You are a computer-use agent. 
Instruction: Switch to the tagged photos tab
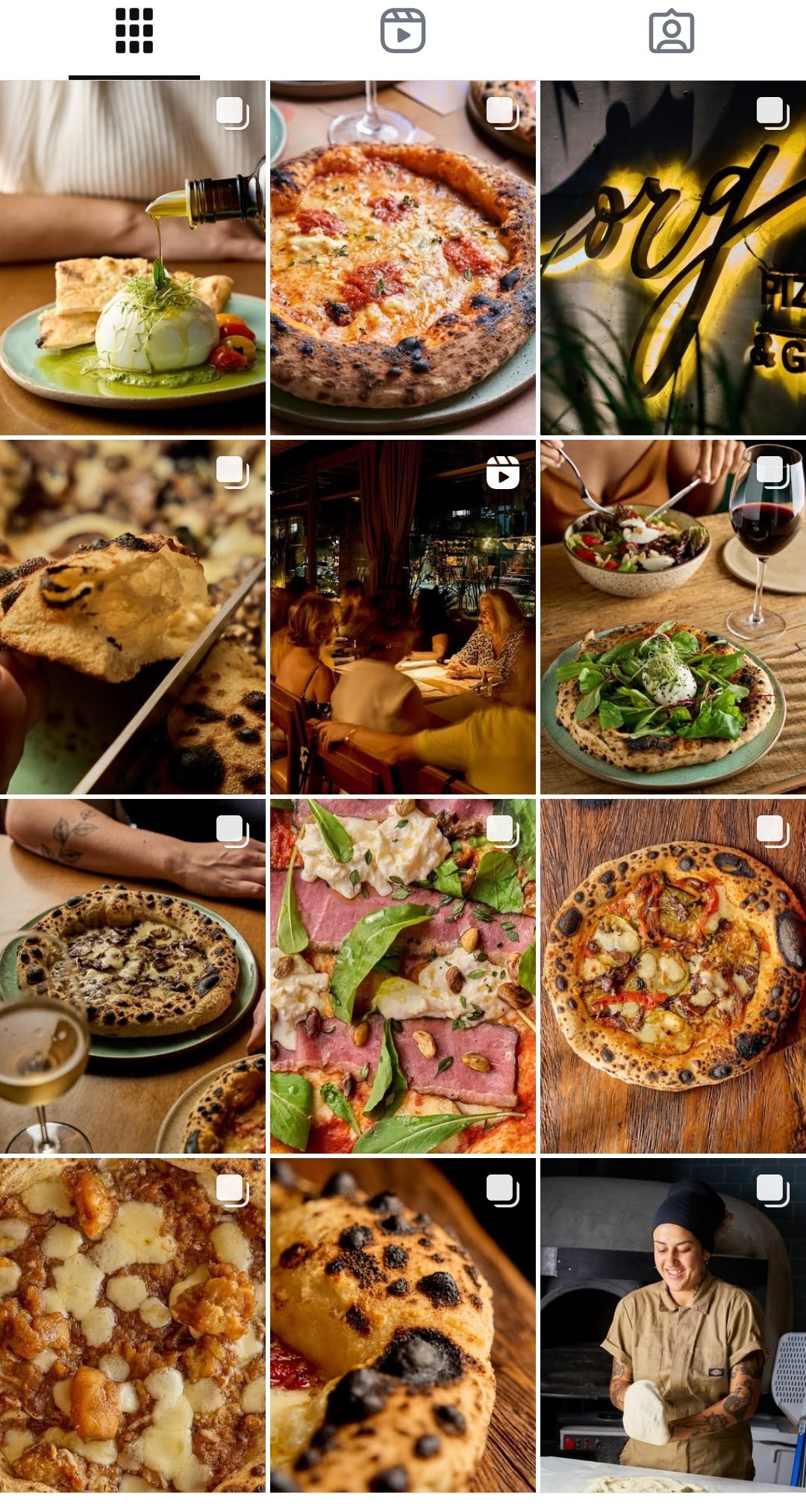tap(671, 31)
